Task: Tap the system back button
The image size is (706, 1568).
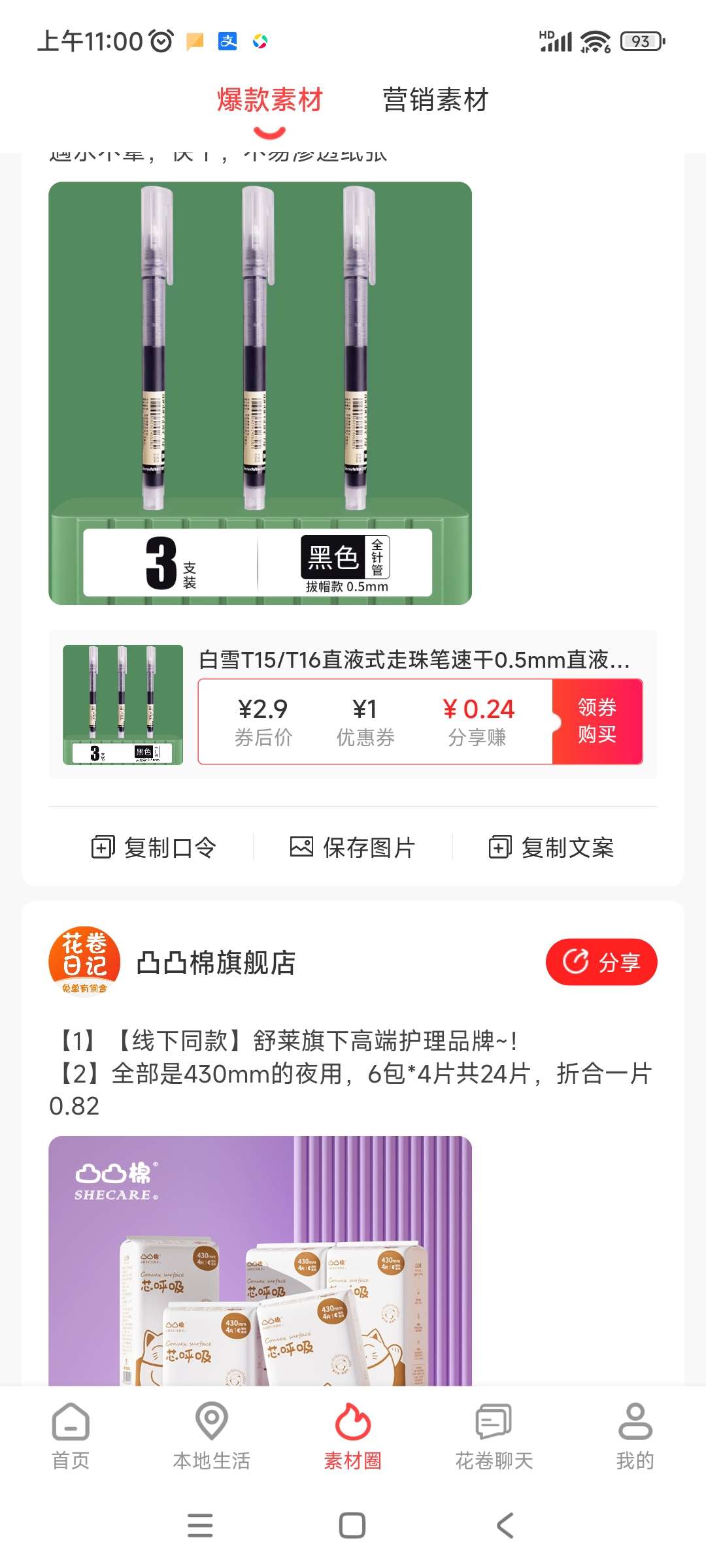Action: coord(505,1526)
